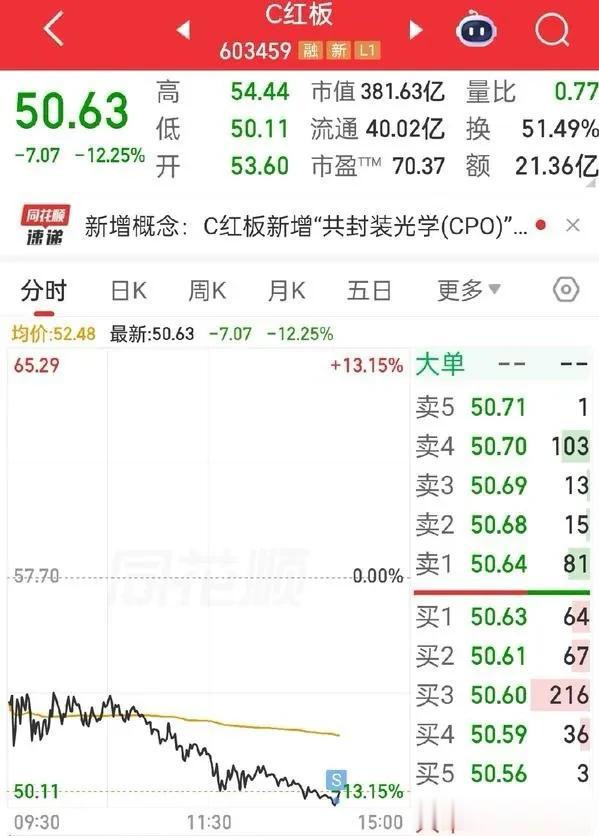Open chart settings hexagon icon
The height and width of the screenshot is (836, 599).
pyautogui.click(x=566, y=290)
